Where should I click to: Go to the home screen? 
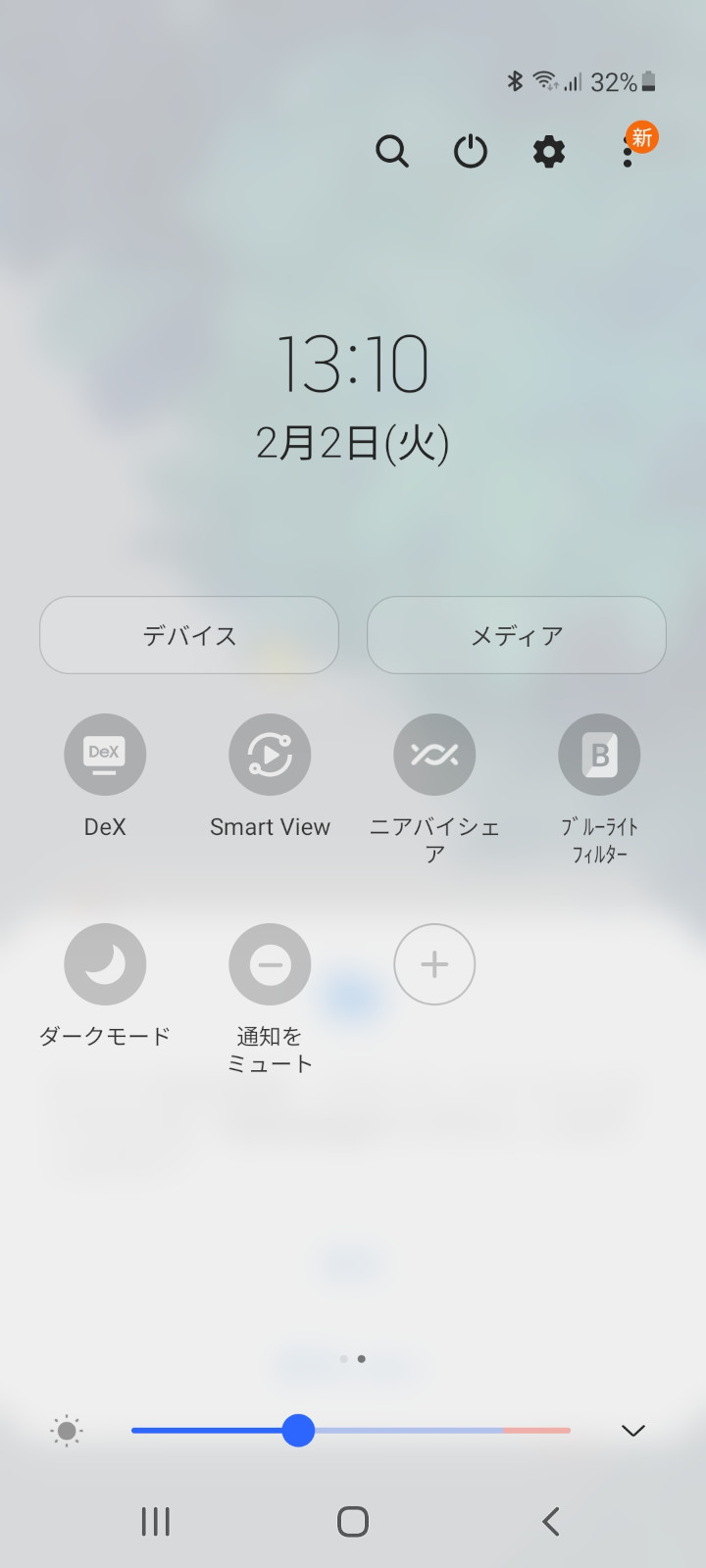353,1522
